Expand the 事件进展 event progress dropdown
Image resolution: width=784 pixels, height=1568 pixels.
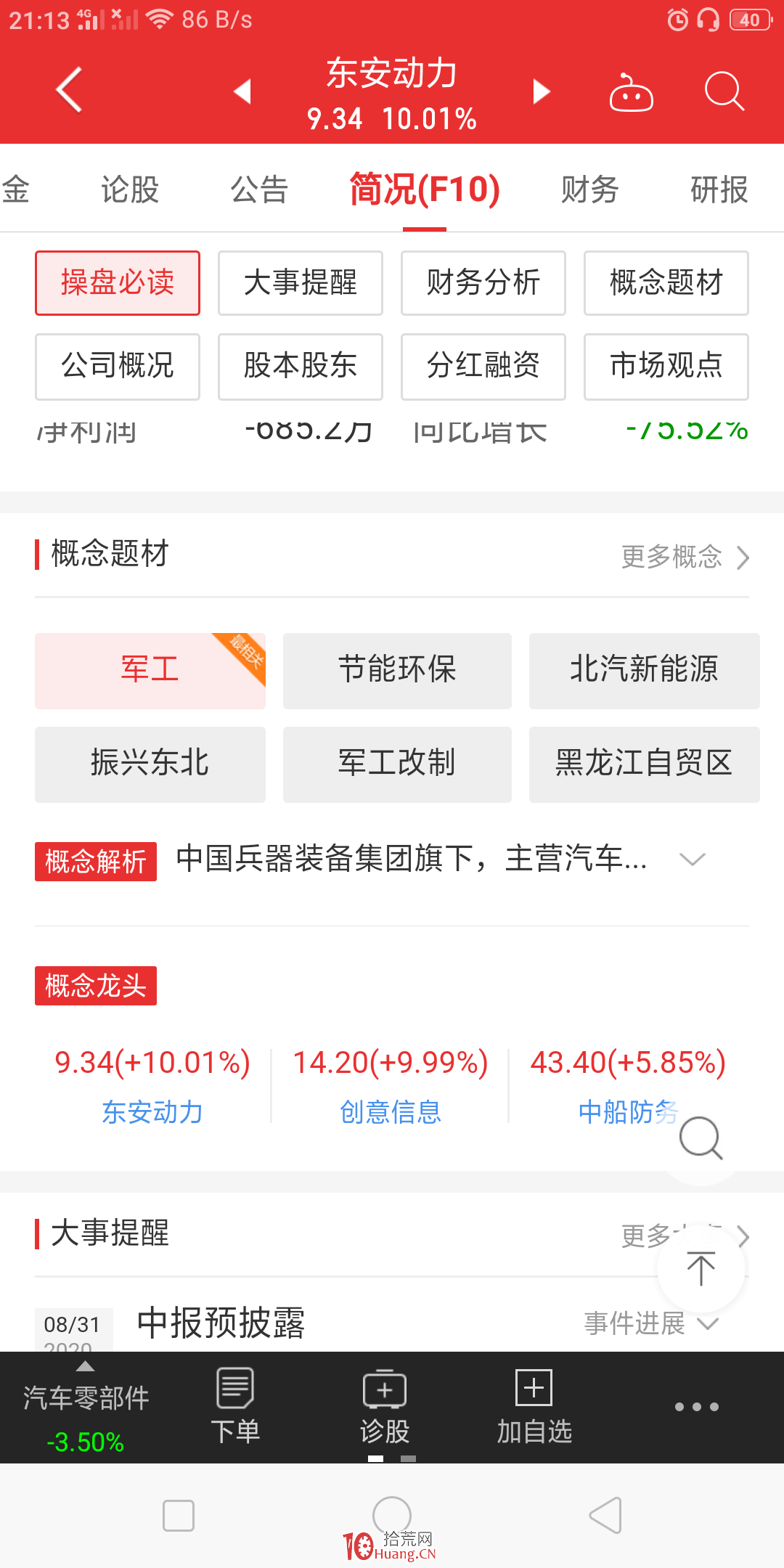[x=708, y=1323]
